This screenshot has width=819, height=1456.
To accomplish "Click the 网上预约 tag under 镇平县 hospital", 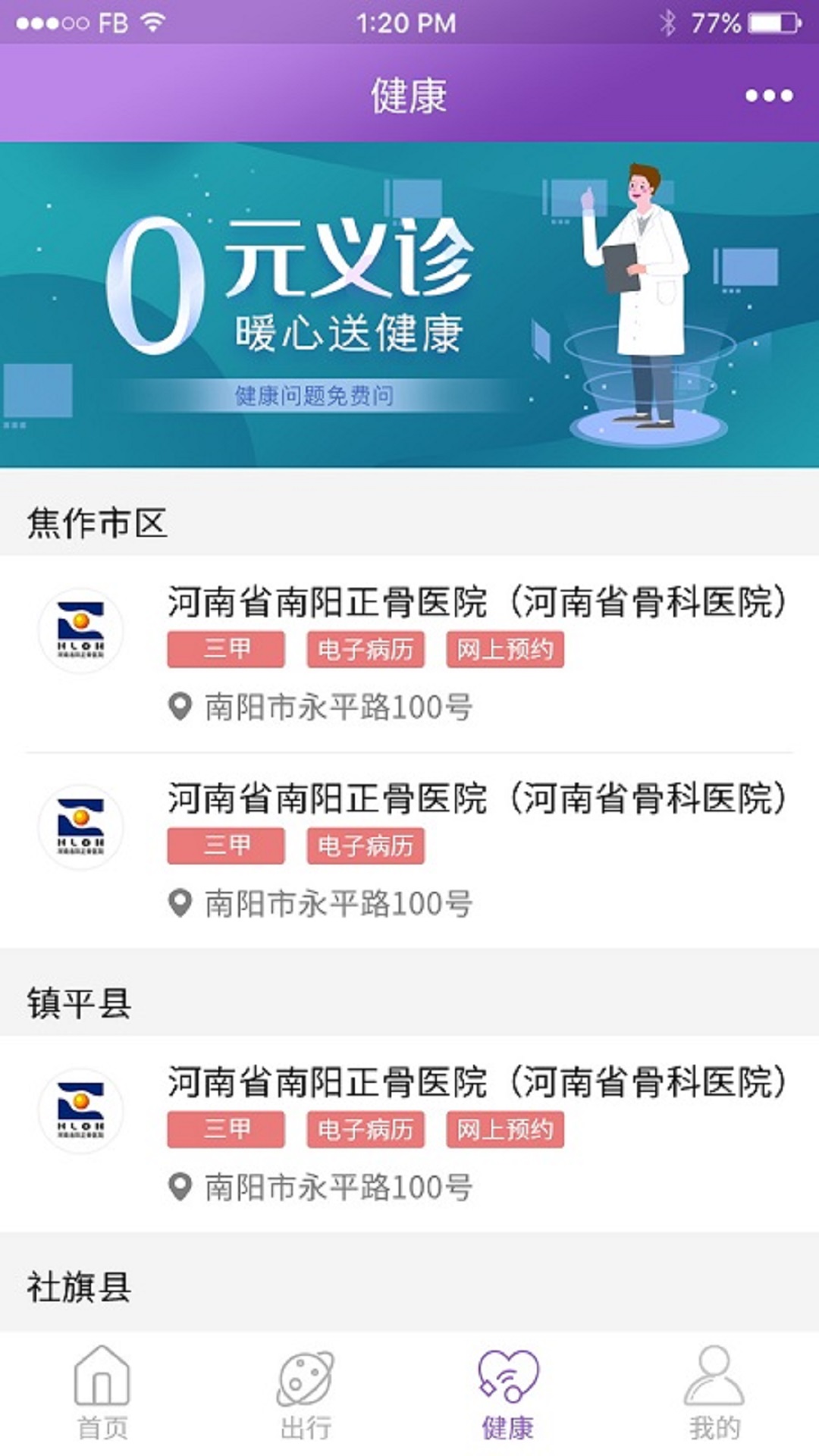I will point(506,1130).
